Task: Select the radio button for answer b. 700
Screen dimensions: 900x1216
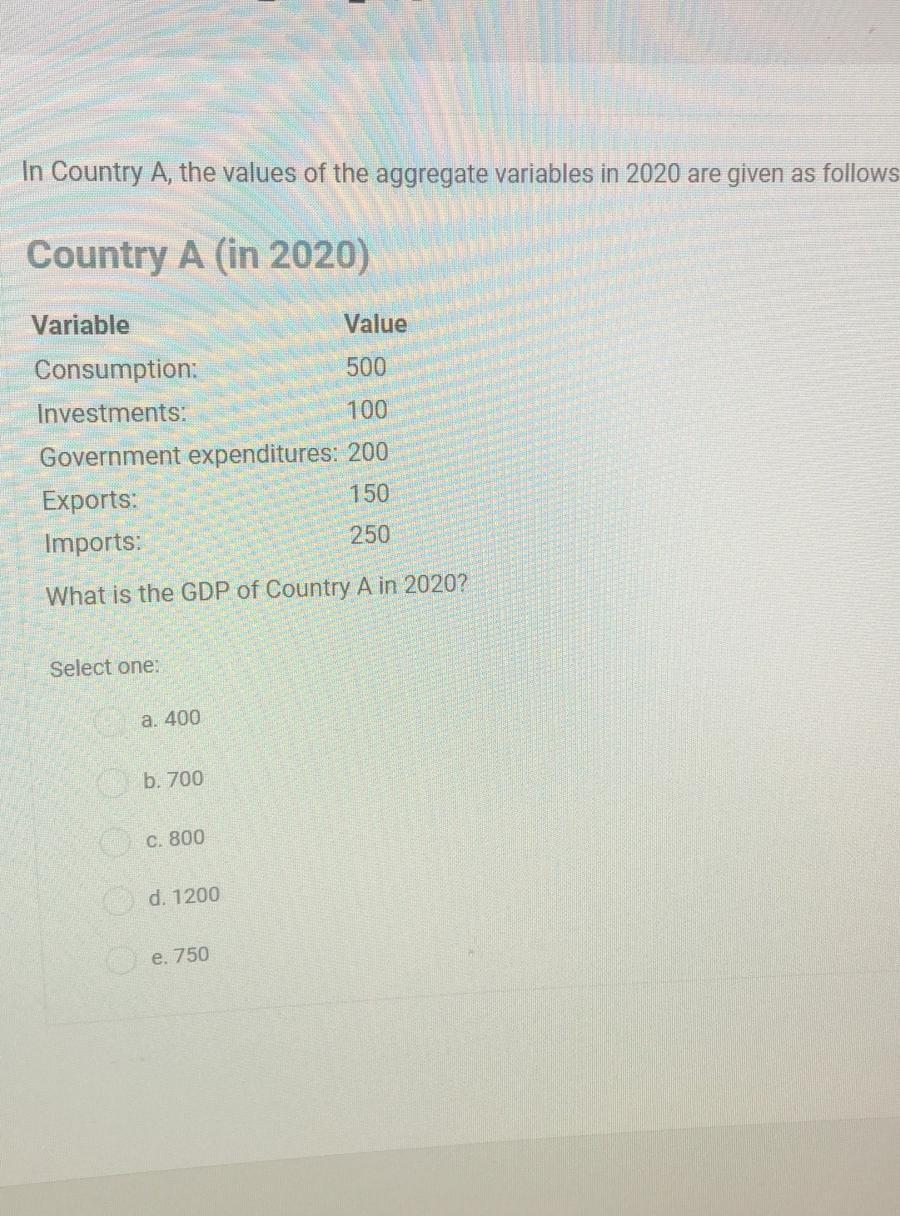Action: coord(113,781)
